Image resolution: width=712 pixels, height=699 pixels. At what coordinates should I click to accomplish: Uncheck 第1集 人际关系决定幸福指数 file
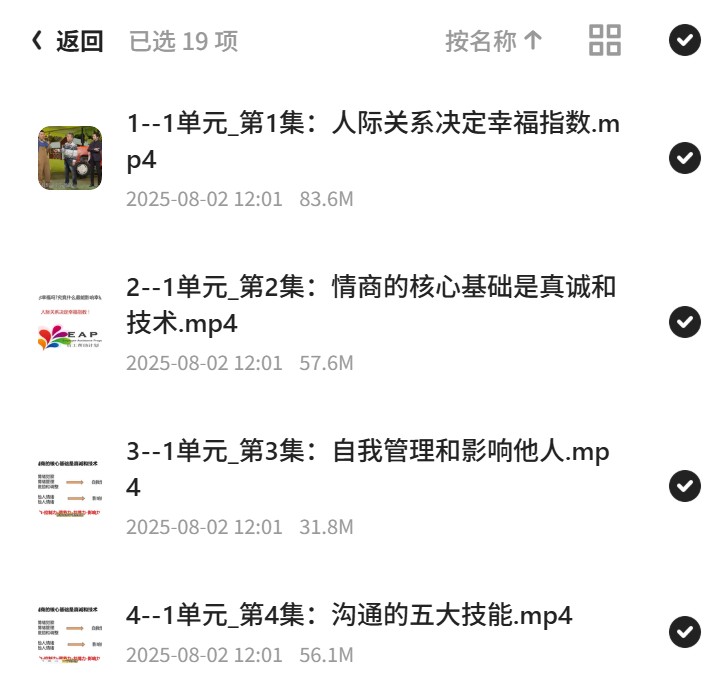click(685, 158)
